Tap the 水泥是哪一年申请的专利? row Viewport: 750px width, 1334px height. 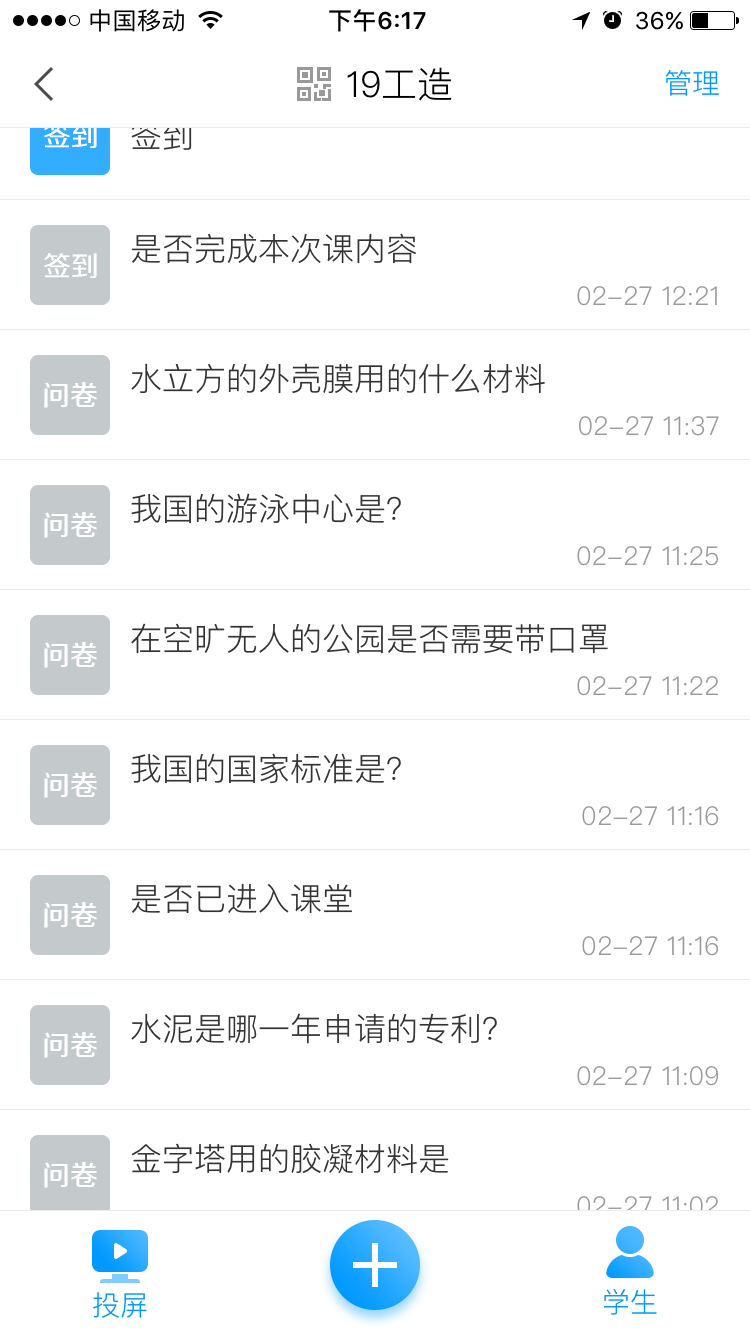[375, 1045]
